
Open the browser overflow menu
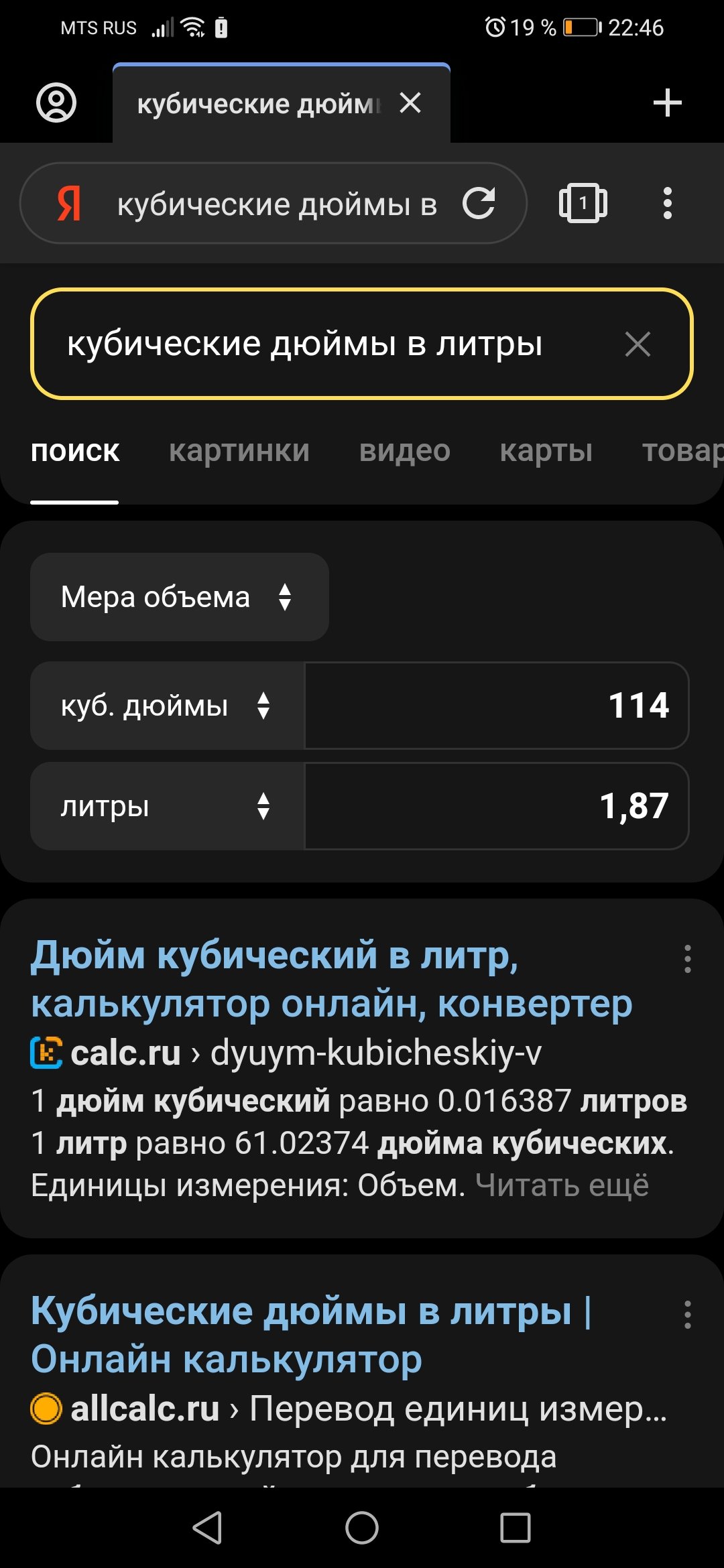pyautogui.click(x=667, y=204)
